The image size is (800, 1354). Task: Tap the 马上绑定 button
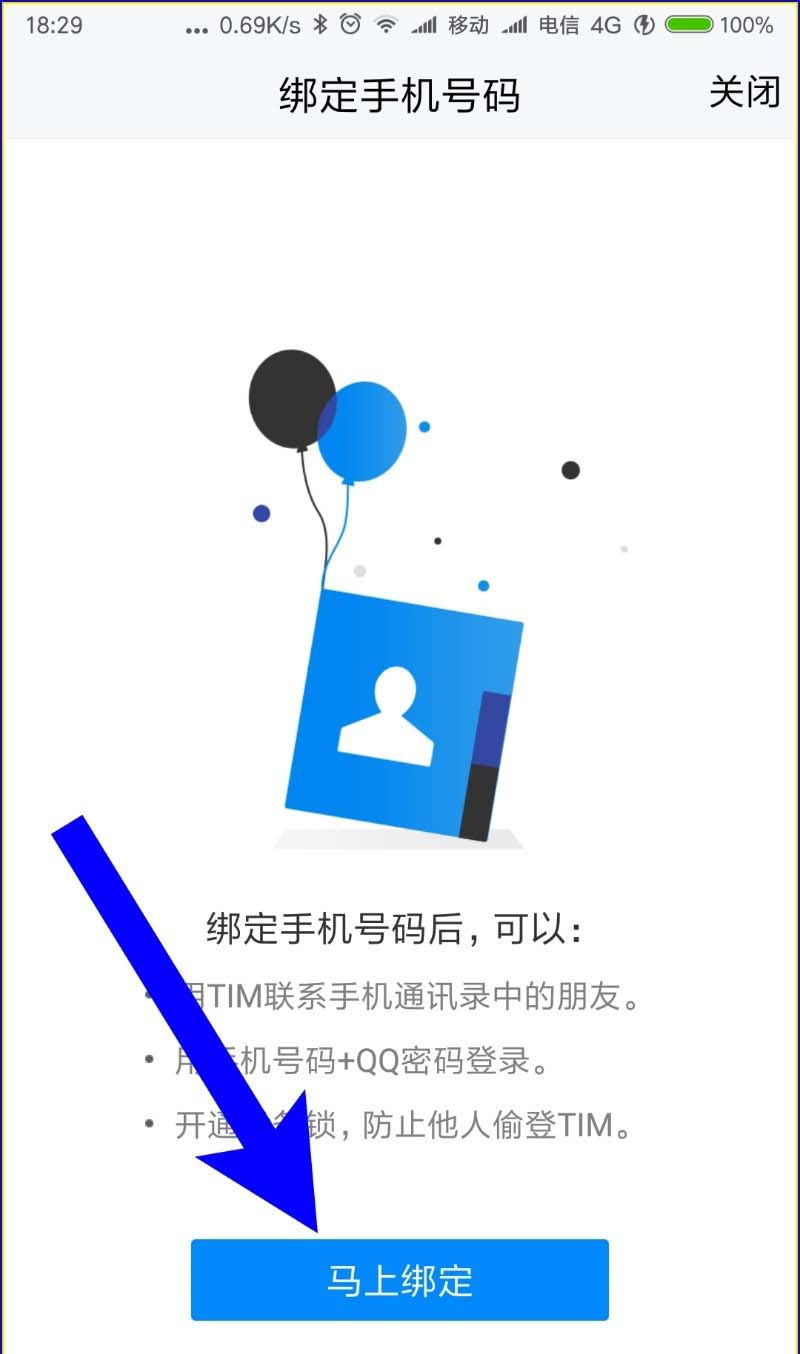tap(400, 1280)
